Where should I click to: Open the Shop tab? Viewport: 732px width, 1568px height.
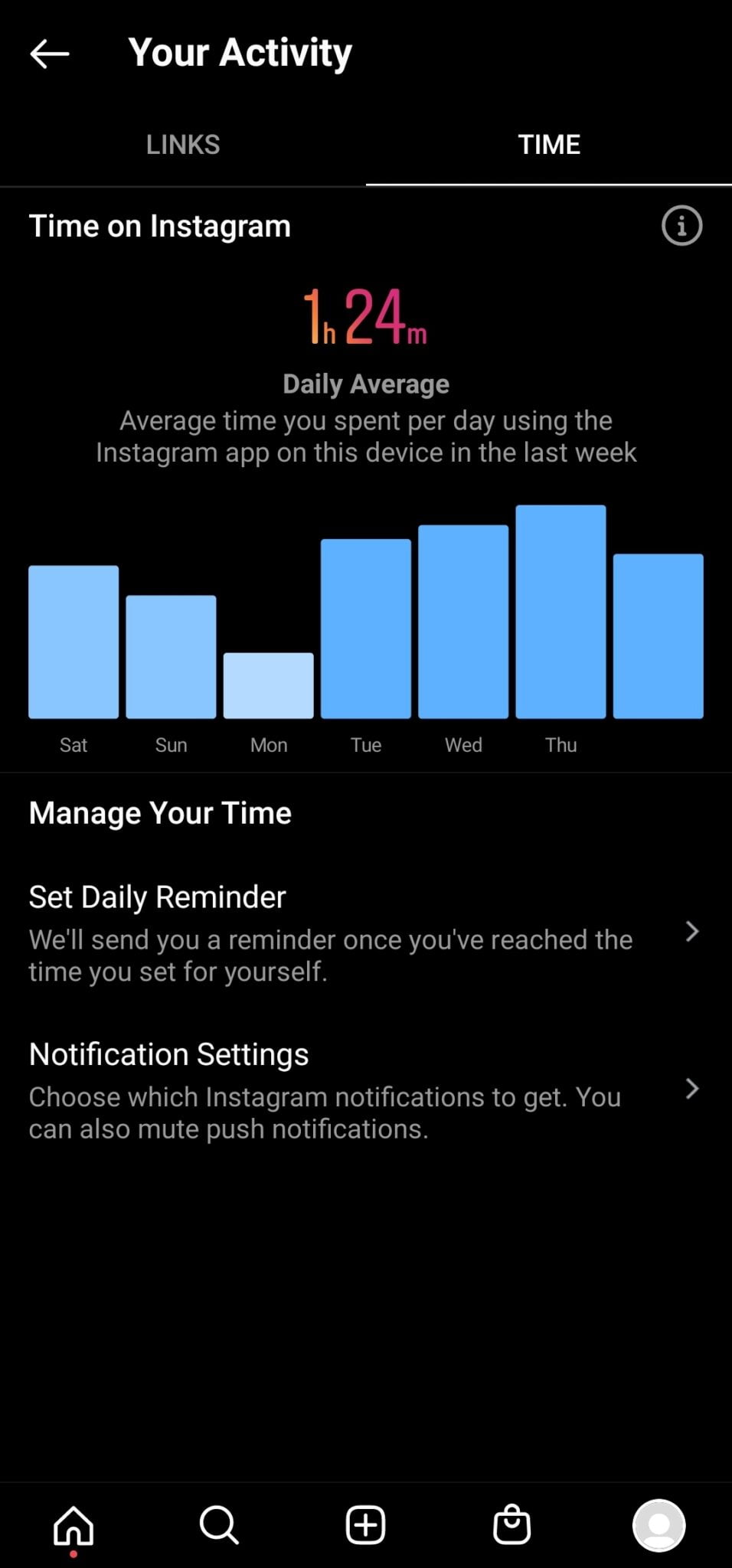511,1525
